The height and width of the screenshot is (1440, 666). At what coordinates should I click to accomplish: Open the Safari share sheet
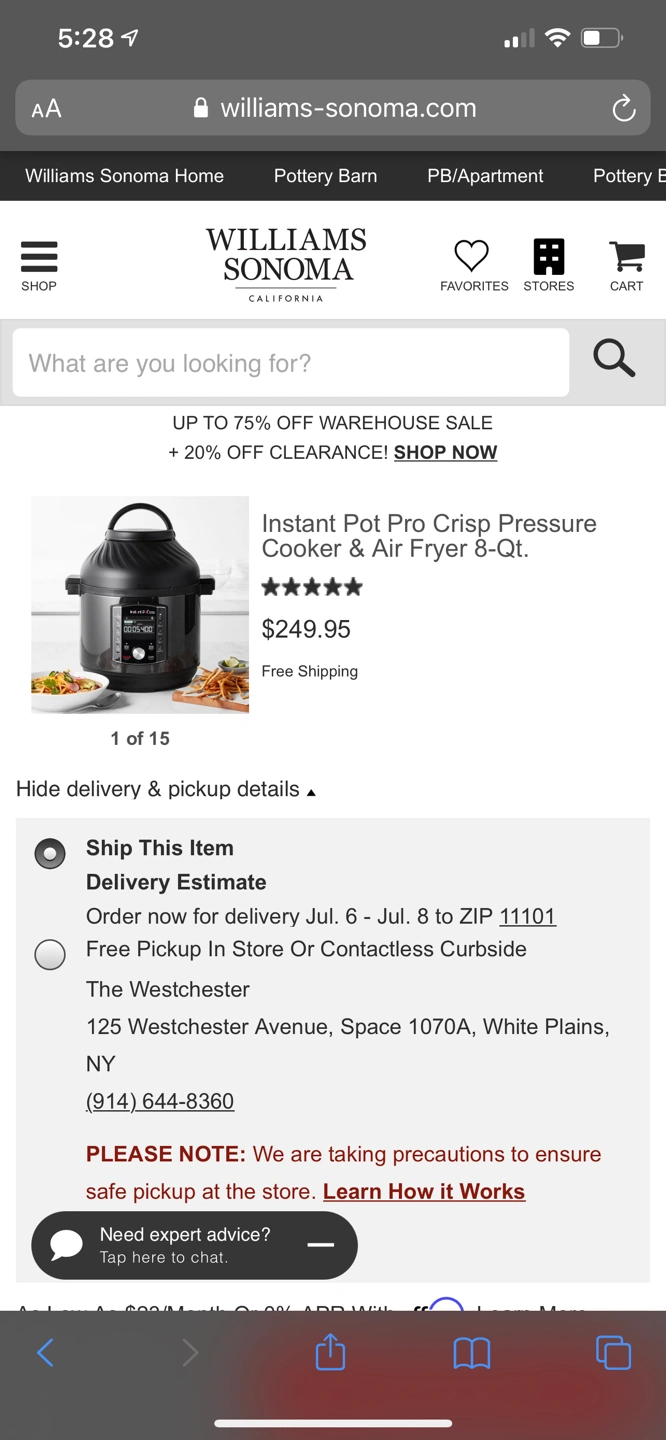(x=330, y=1352)
